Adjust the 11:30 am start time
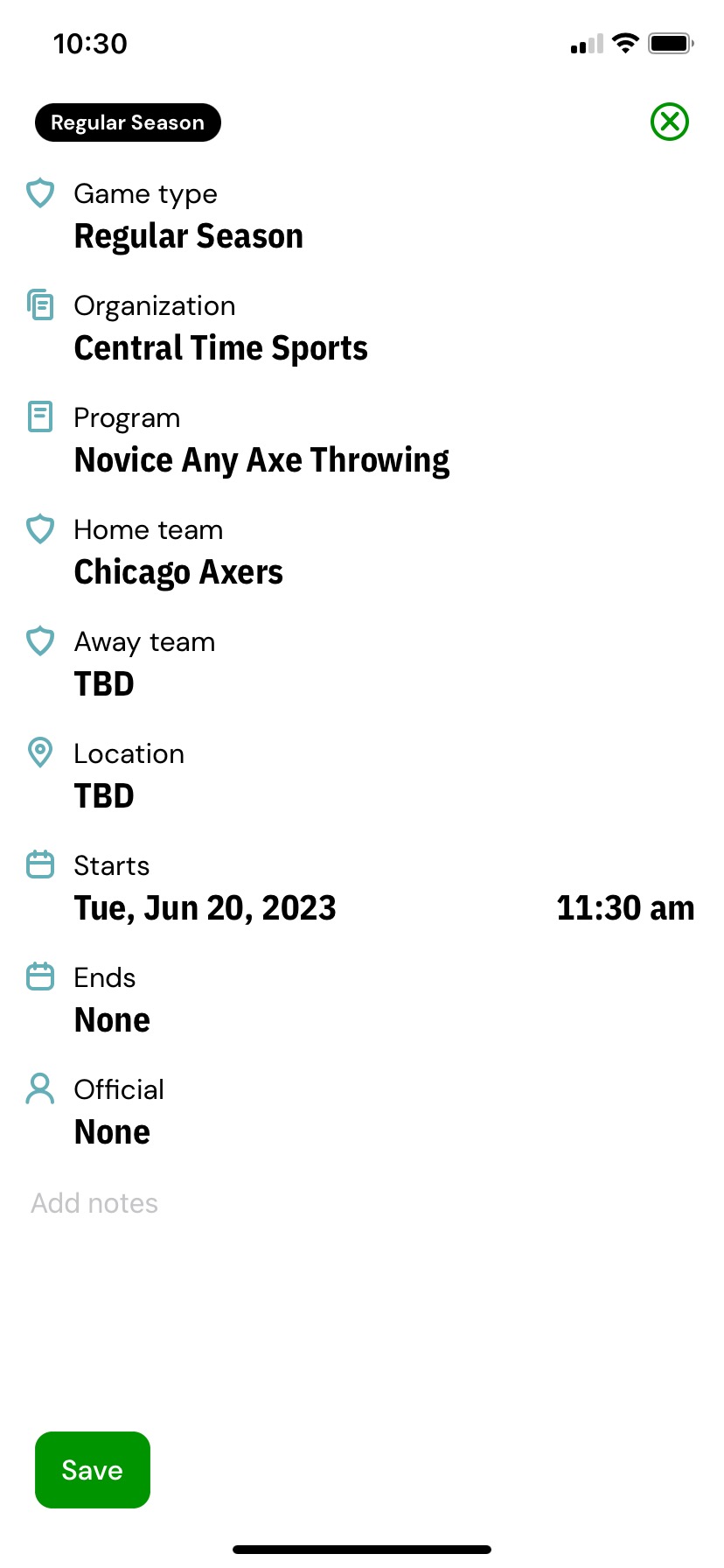Screen dimensions: 724x1568 (624, 908)
